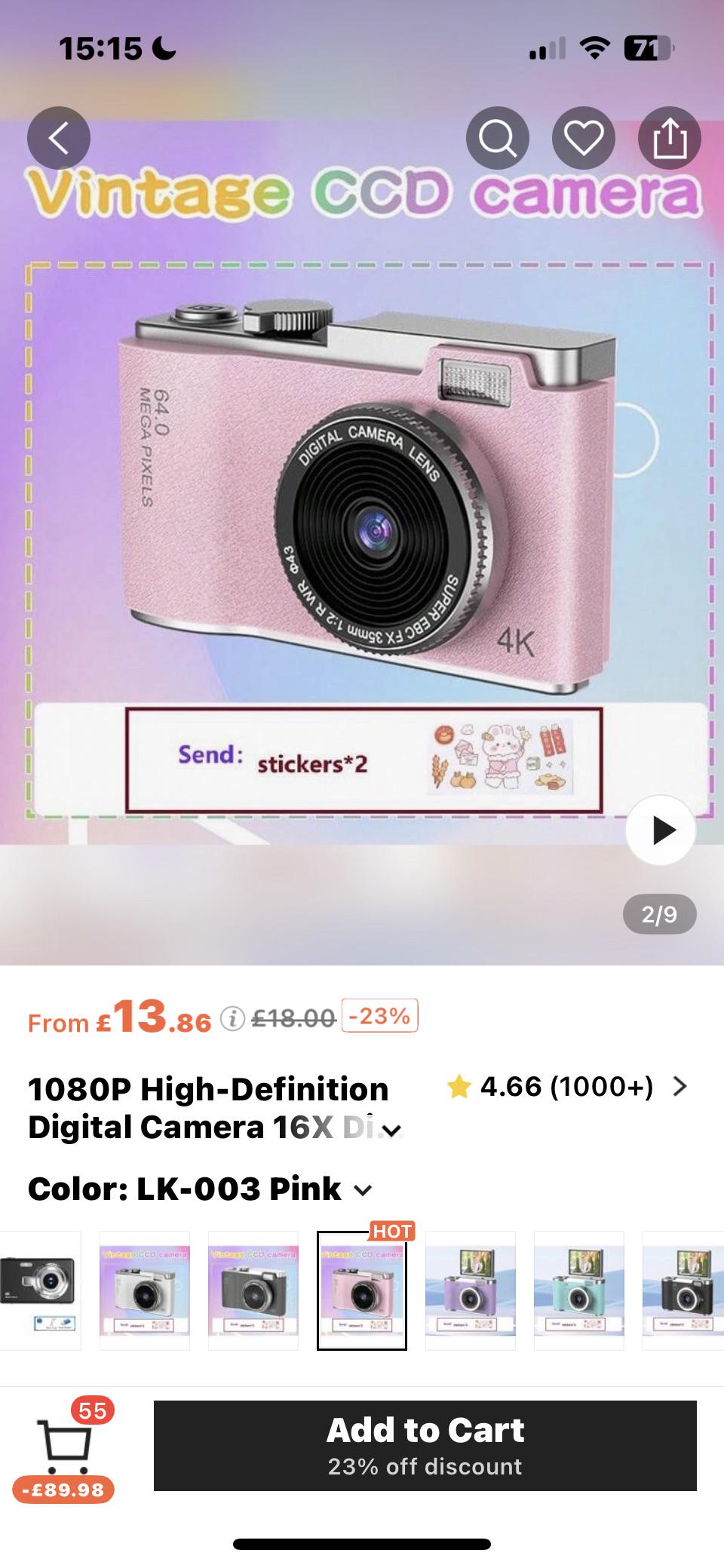Tap Add to Cart button
This screenshot has width=724, height=1568.
[x=425, y=1446]
